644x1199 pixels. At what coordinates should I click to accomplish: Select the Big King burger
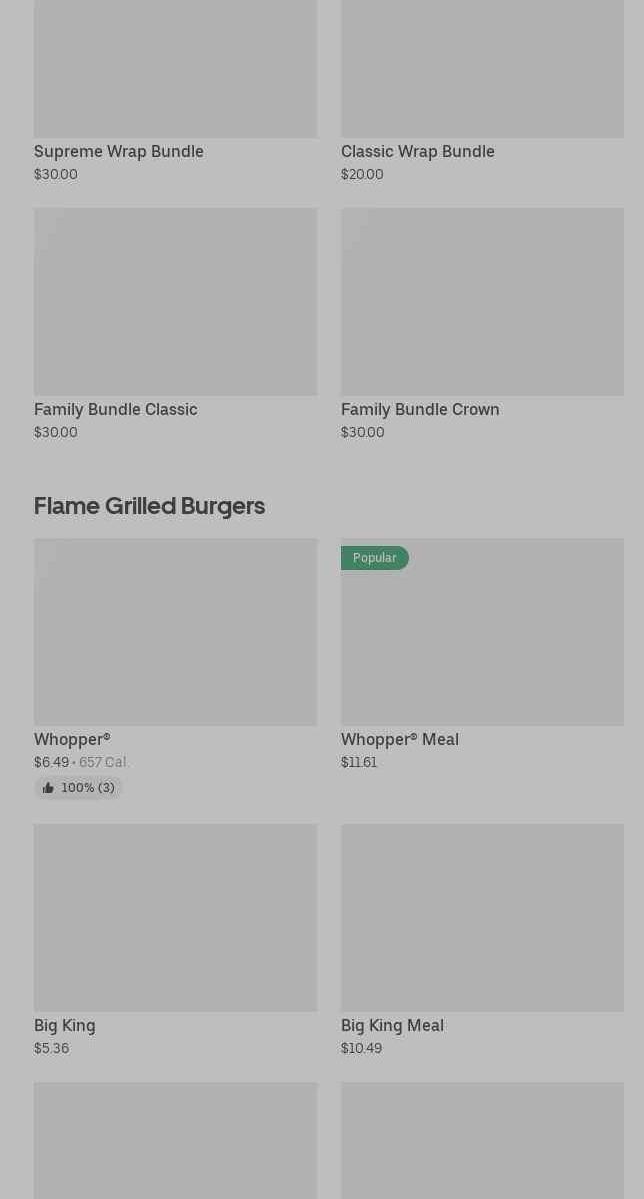point(175,941)
